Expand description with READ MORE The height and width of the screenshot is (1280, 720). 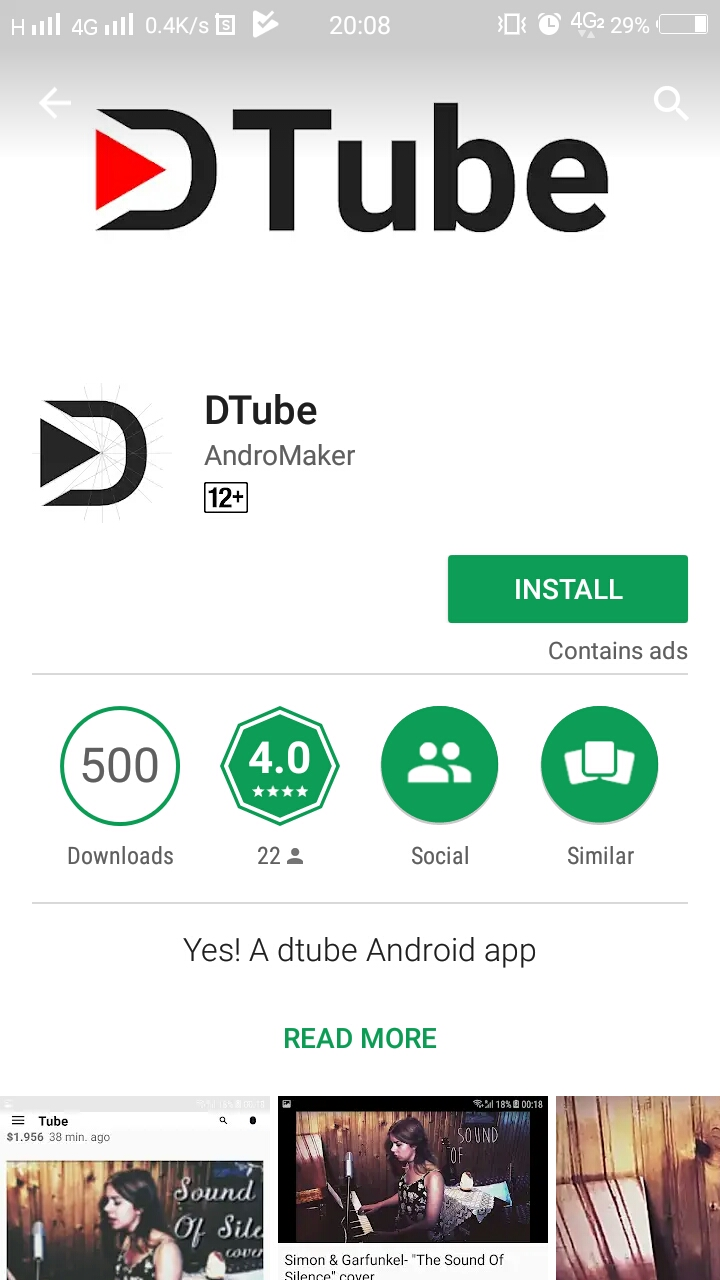point(360,1038)
